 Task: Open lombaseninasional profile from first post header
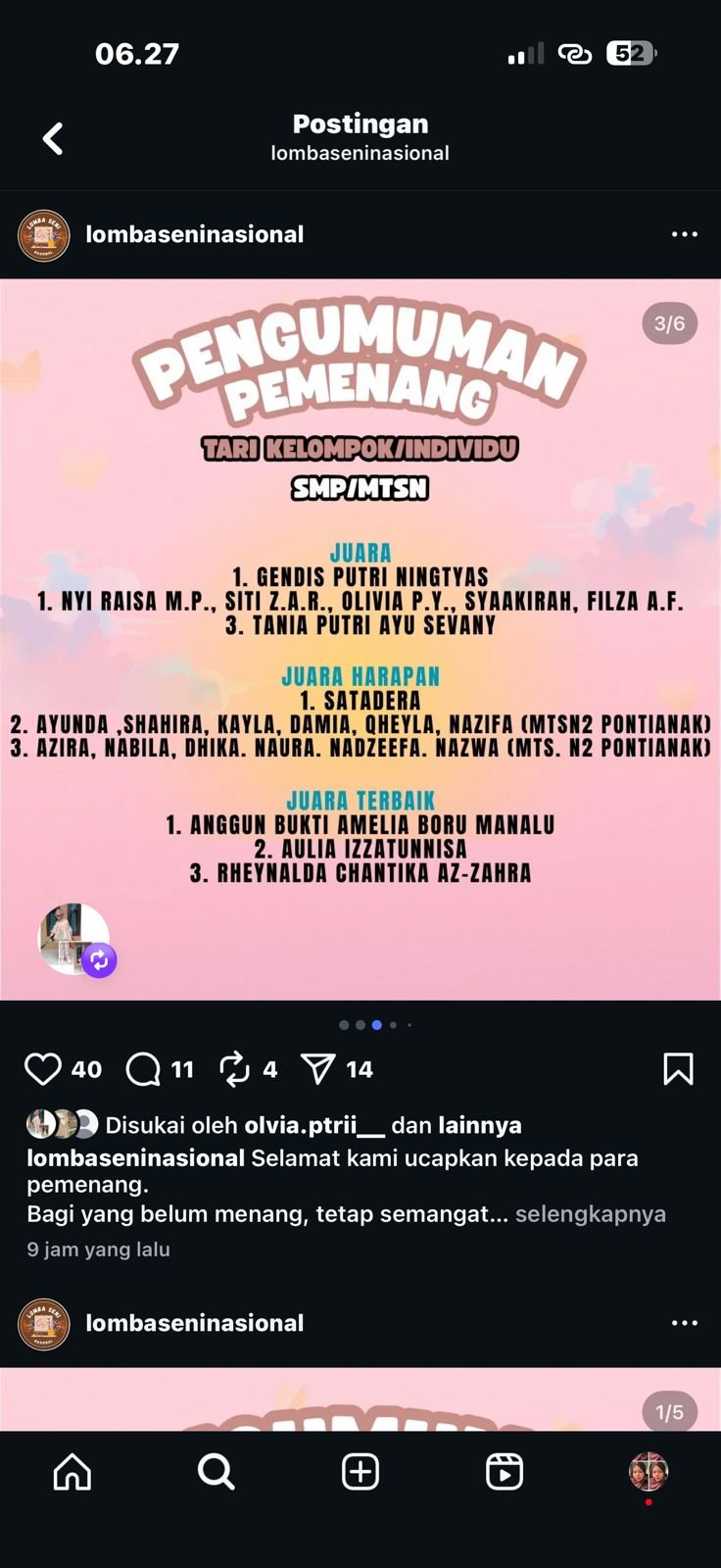(194, 234)
